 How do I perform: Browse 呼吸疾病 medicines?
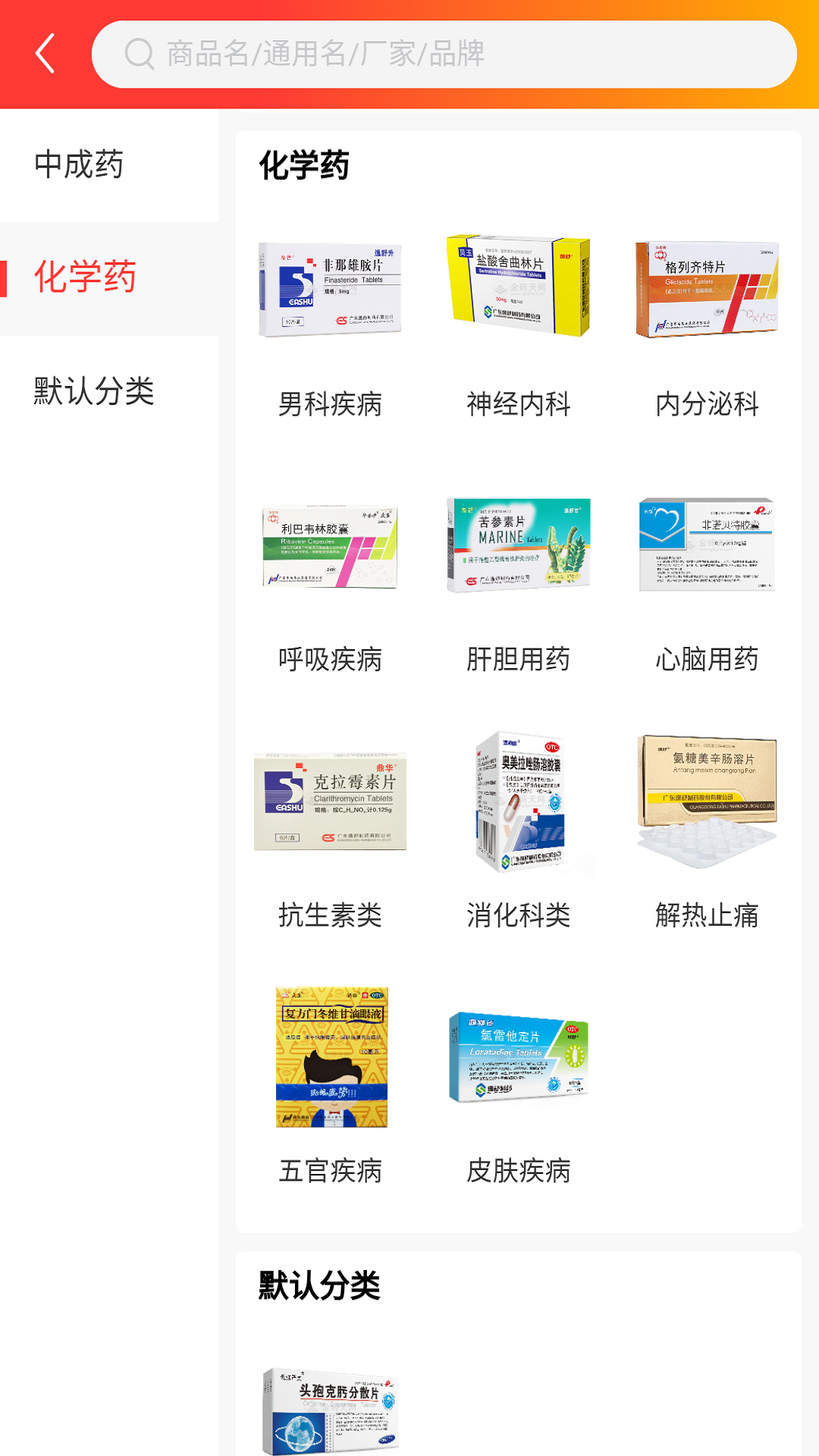tap(330, 582)
